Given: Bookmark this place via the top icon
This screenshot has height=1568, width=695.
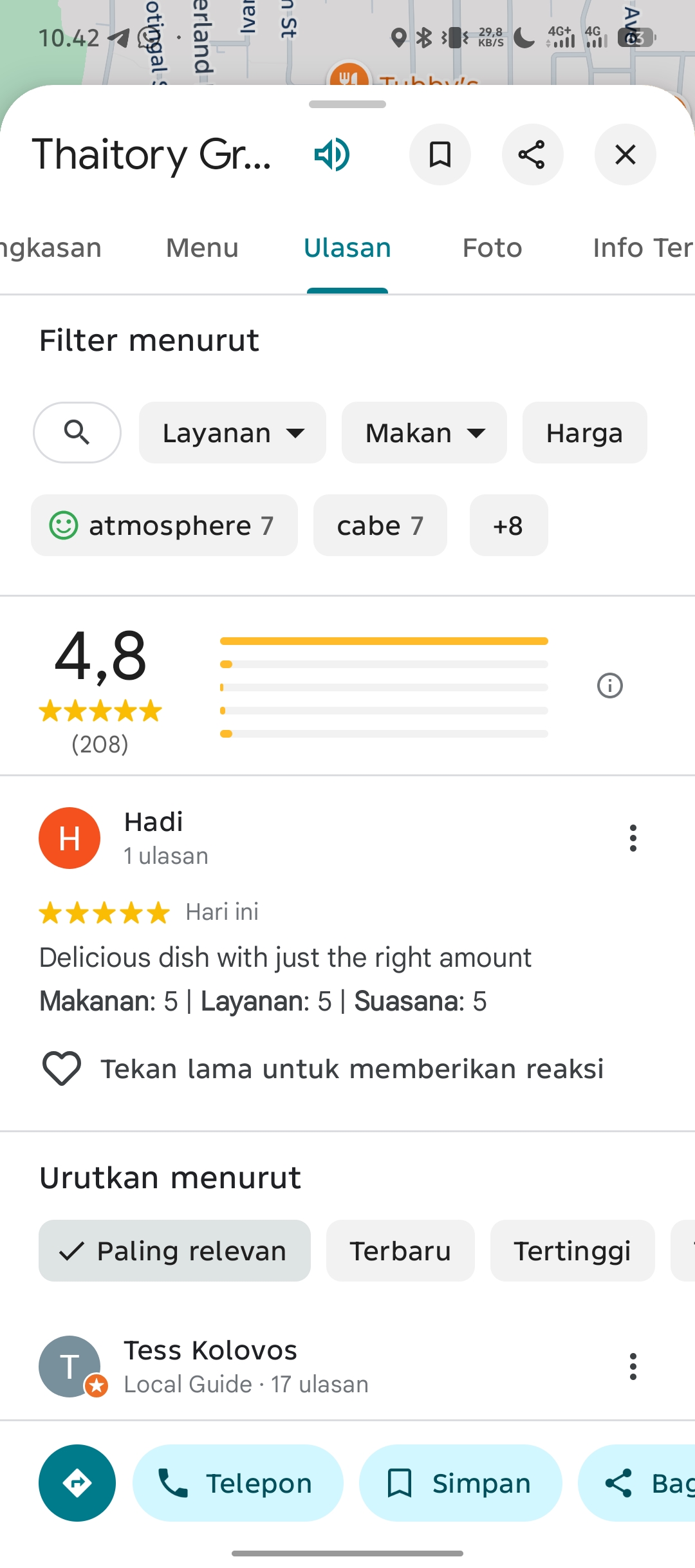Looking at the screenshot, I should coord(440,154).
